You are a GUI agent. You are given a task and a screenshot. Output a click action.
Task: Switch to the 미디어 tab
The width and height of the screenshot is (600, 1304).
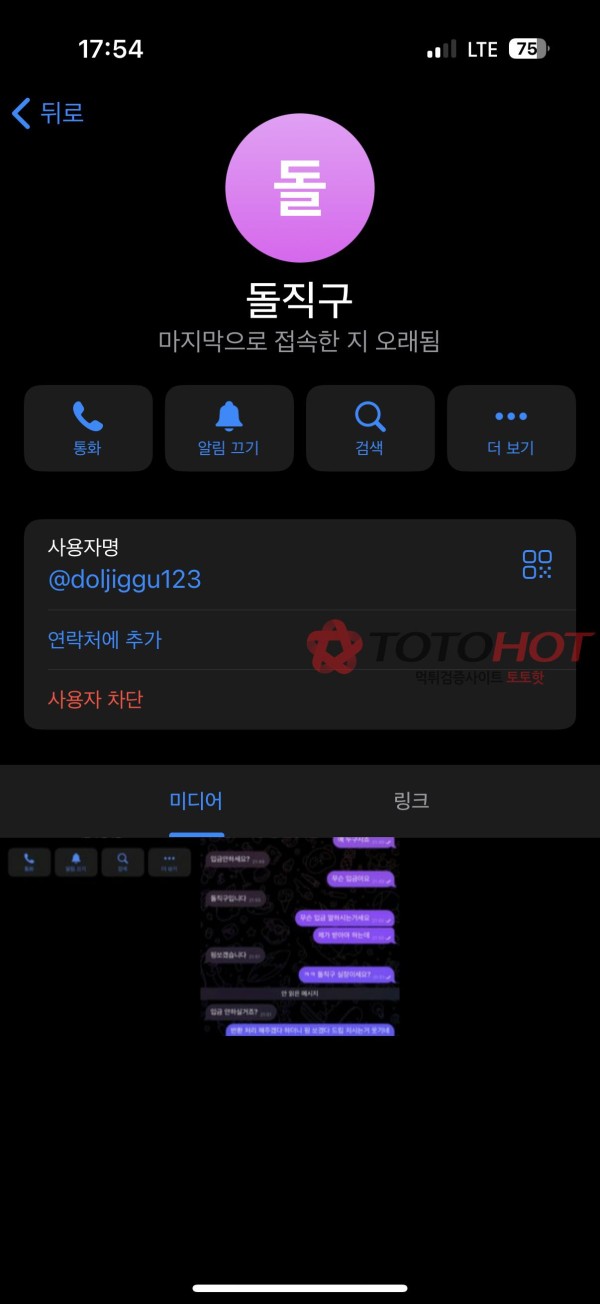(196, 801)
